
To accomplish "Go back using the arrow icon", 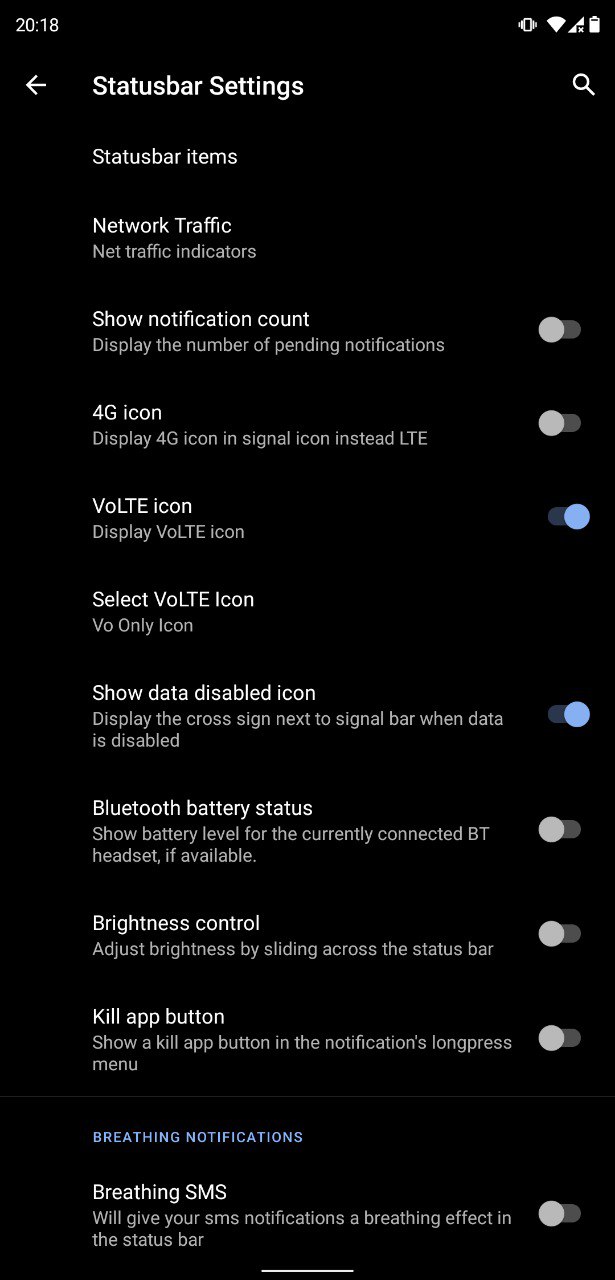I will click(x=36, y=85).
